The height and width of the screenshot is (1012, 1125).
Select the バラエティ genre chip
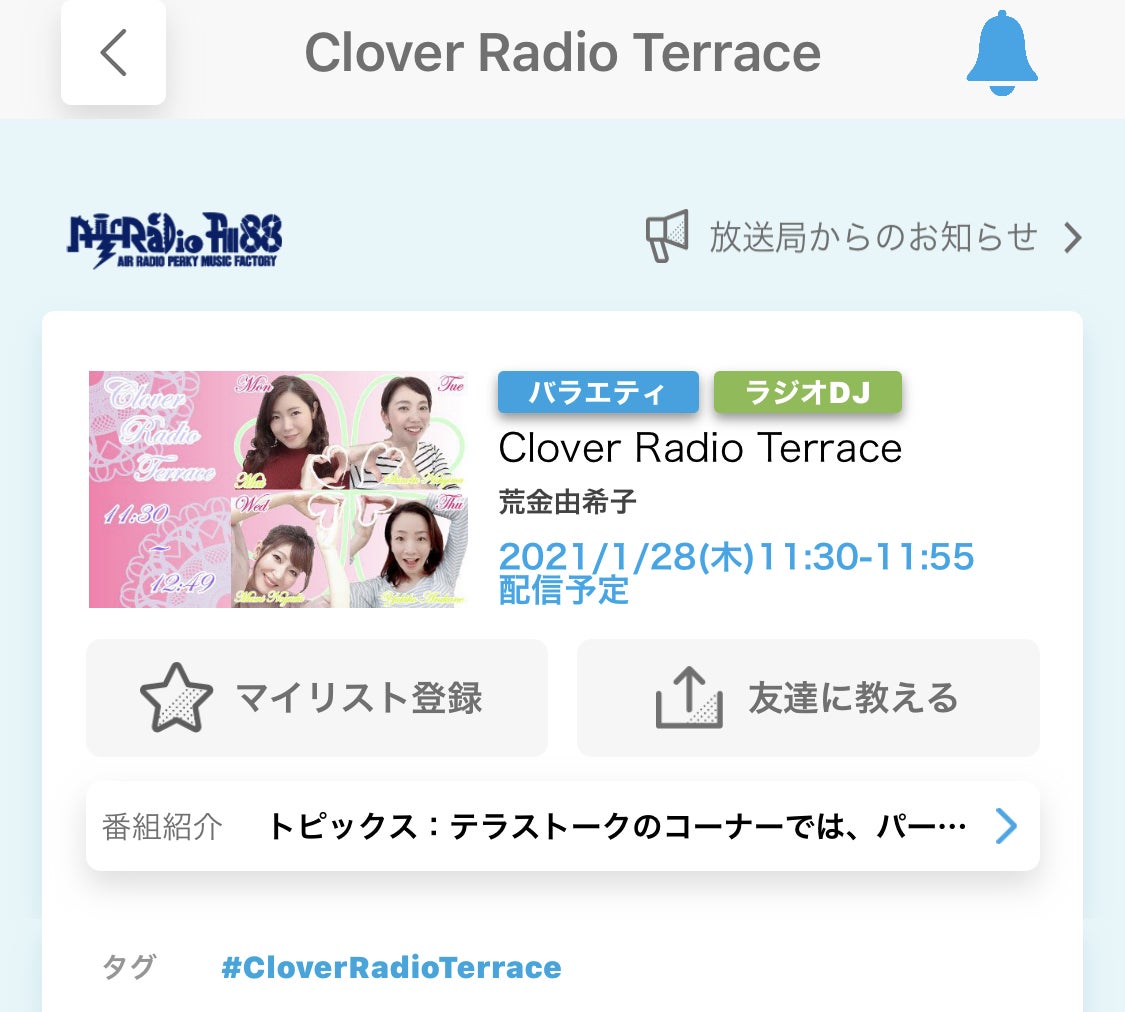[x=597, y=392]
